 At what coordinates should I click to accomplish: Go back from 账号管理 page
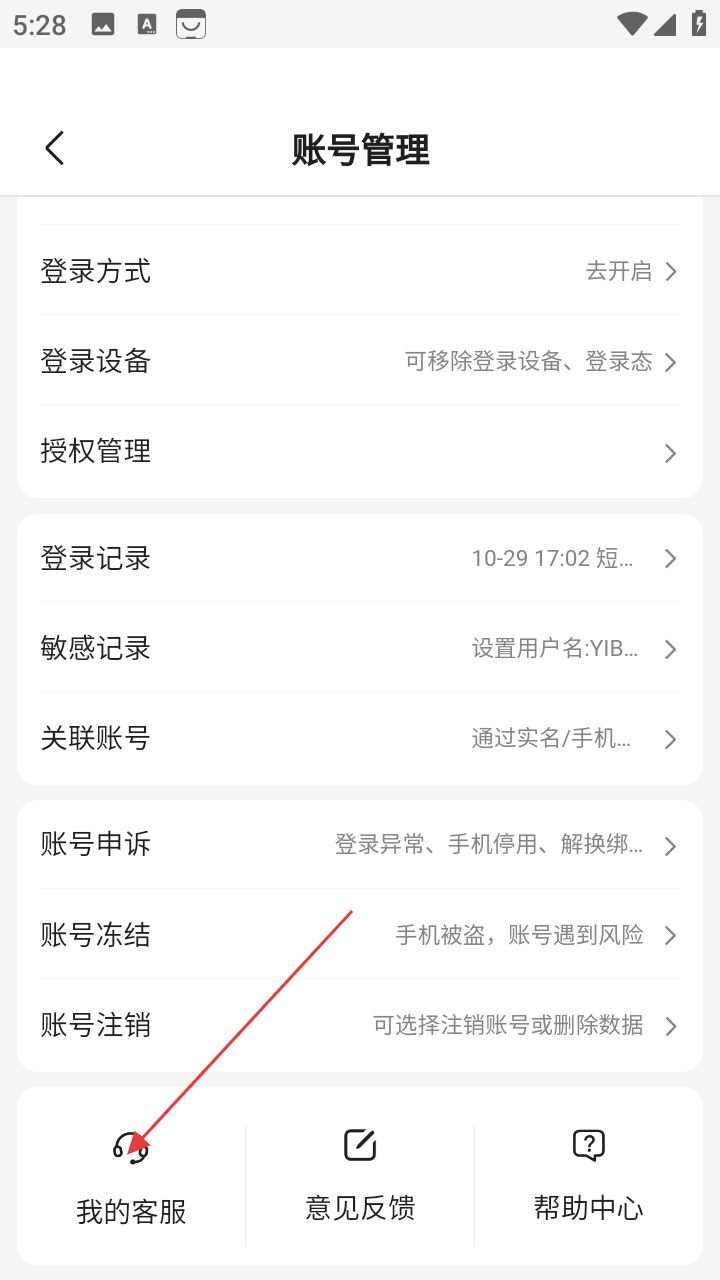(x=55, y=148)
